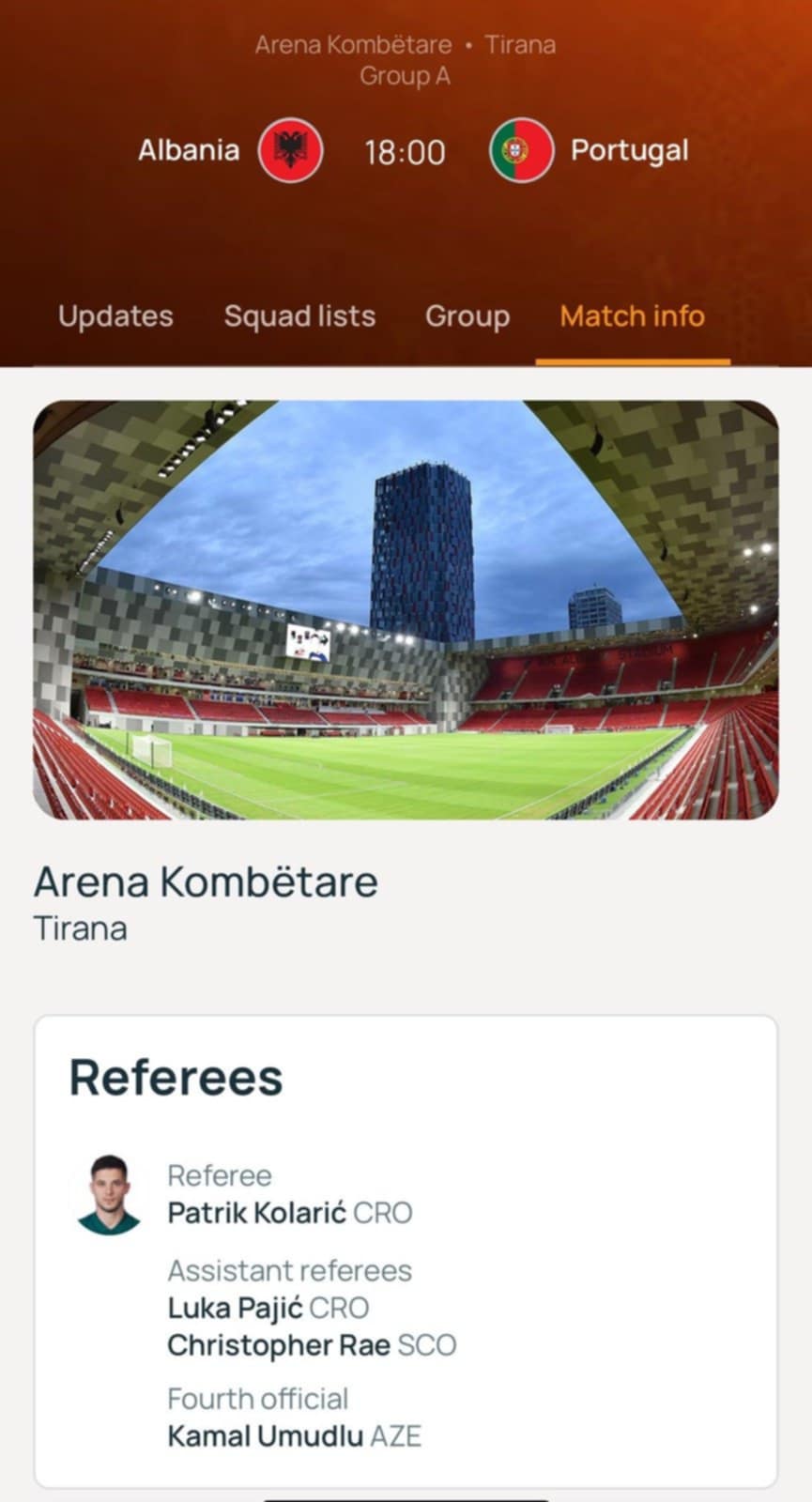
Task: Select the Match info tab
Action: point(632,316)
